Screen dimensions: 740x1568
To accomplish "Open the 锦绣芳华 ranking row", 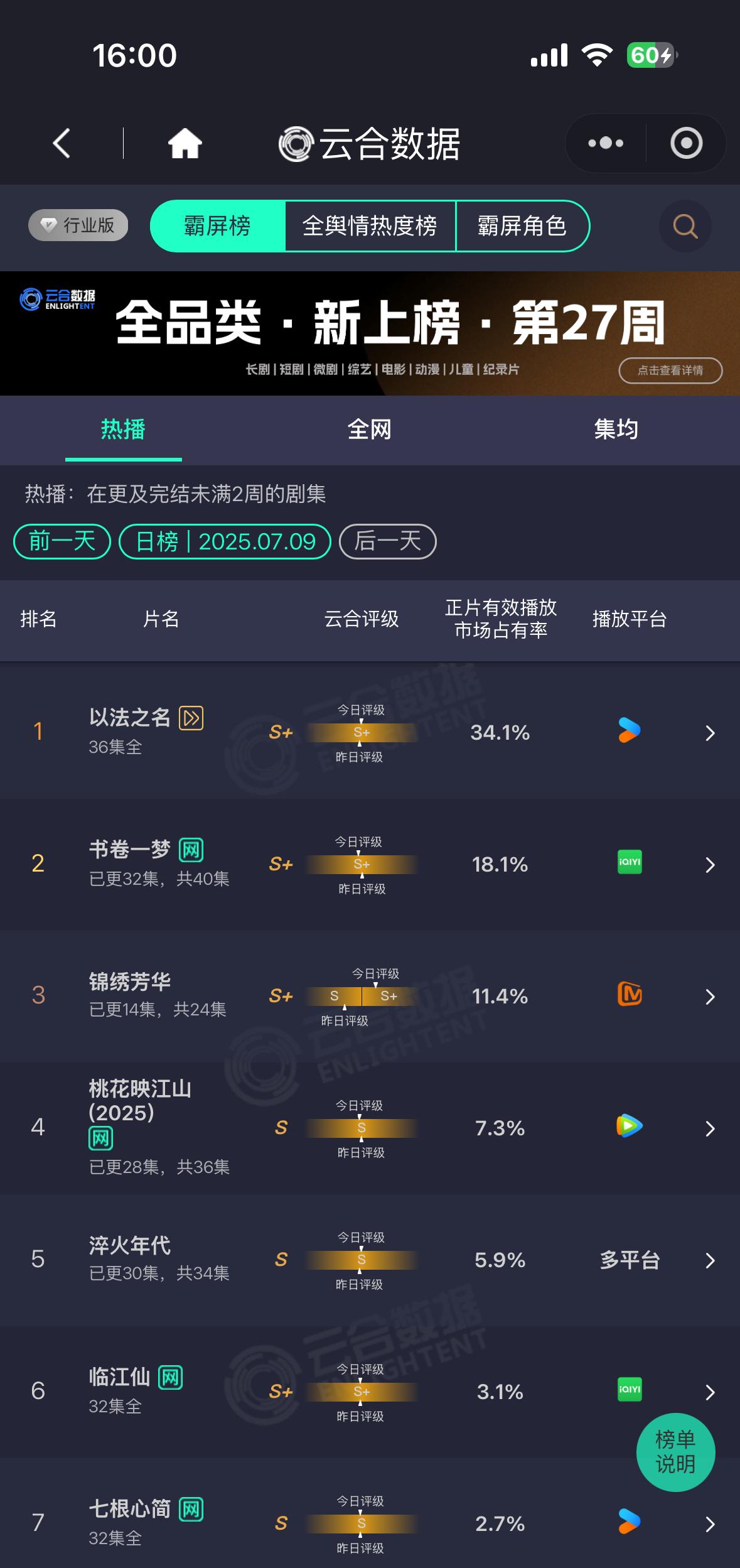I will (370, 996).
